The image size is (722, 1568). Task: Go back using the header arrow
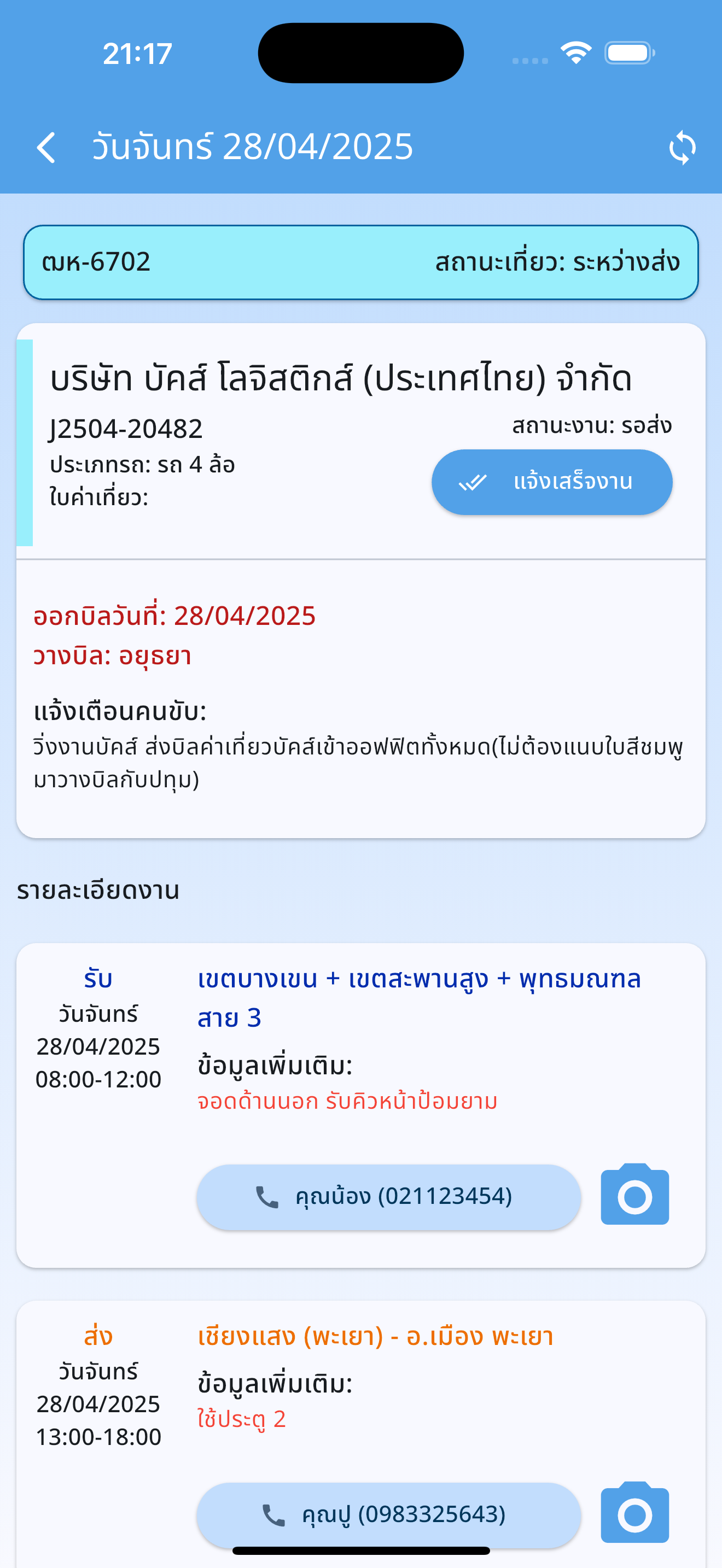(46, 147)
